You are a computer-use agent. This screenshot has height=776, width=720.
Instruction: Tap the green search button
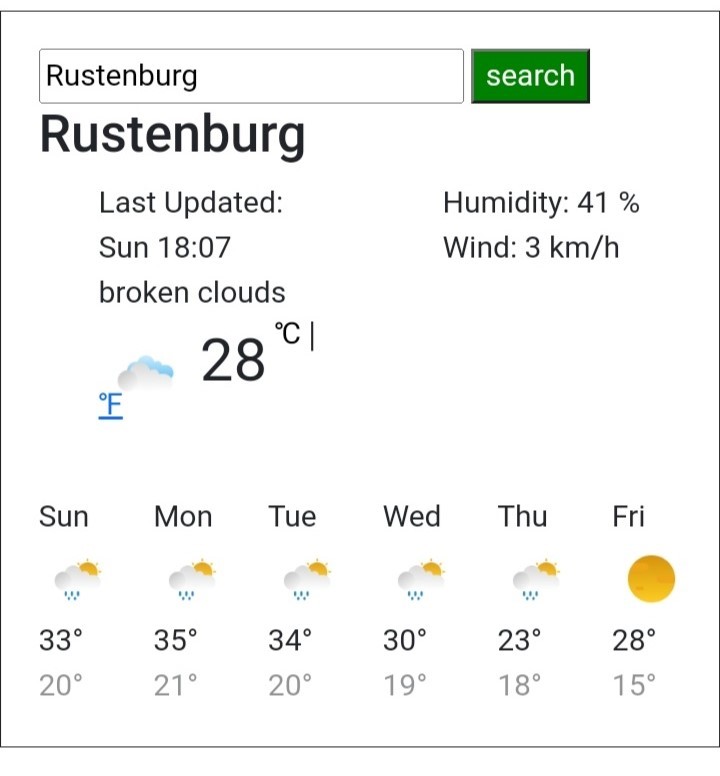point(530,76)
